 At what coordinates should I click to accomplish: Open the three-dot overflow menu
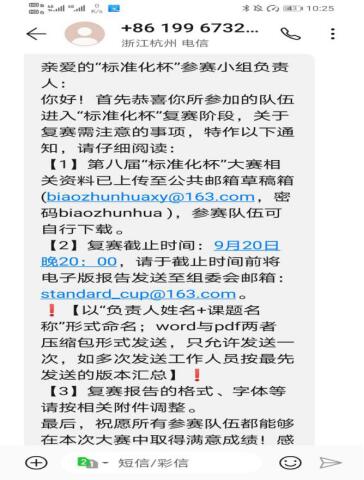click(x=332, y=34)
